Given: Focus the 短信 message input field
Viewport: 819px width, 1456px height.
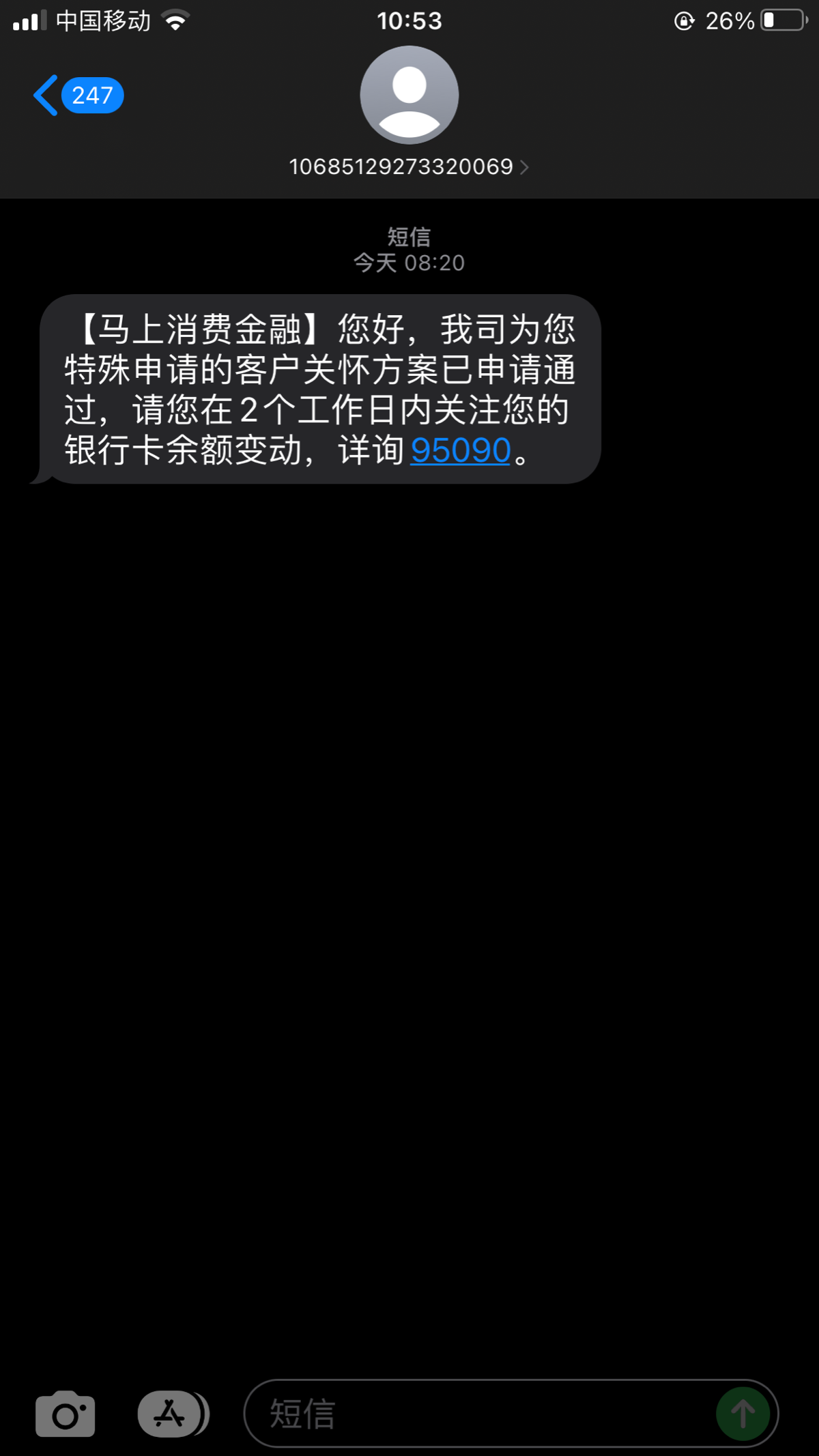Looking at the screenshot, I should click(478, 1414).
